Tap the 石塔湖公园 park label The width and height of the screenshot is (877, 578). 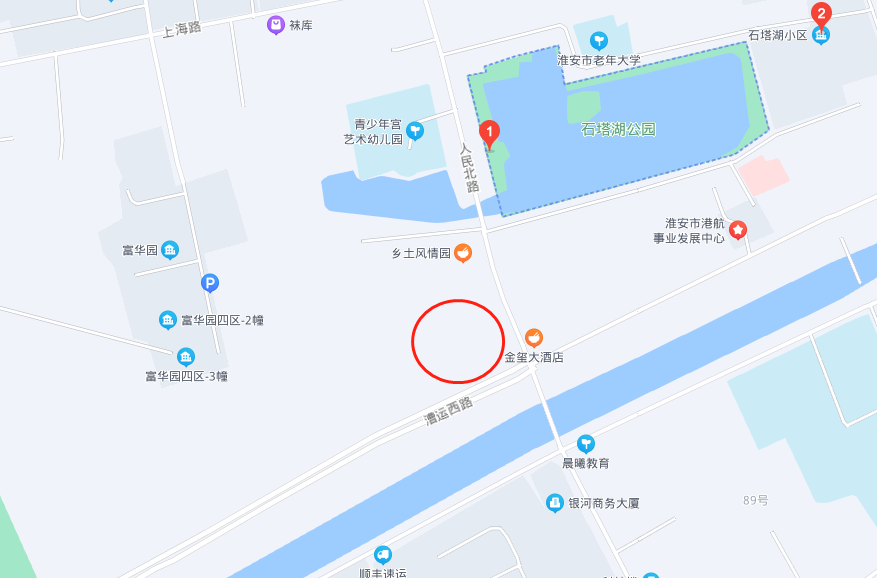point(618,129)
